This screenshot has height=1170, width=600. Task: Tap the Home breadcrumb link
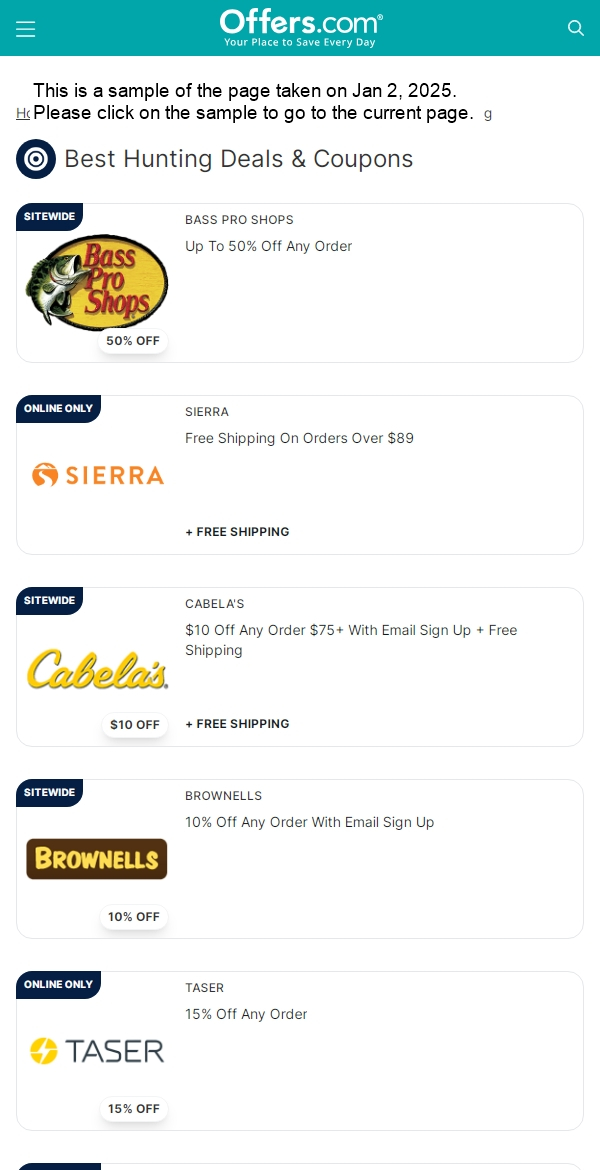coord(23,114)
